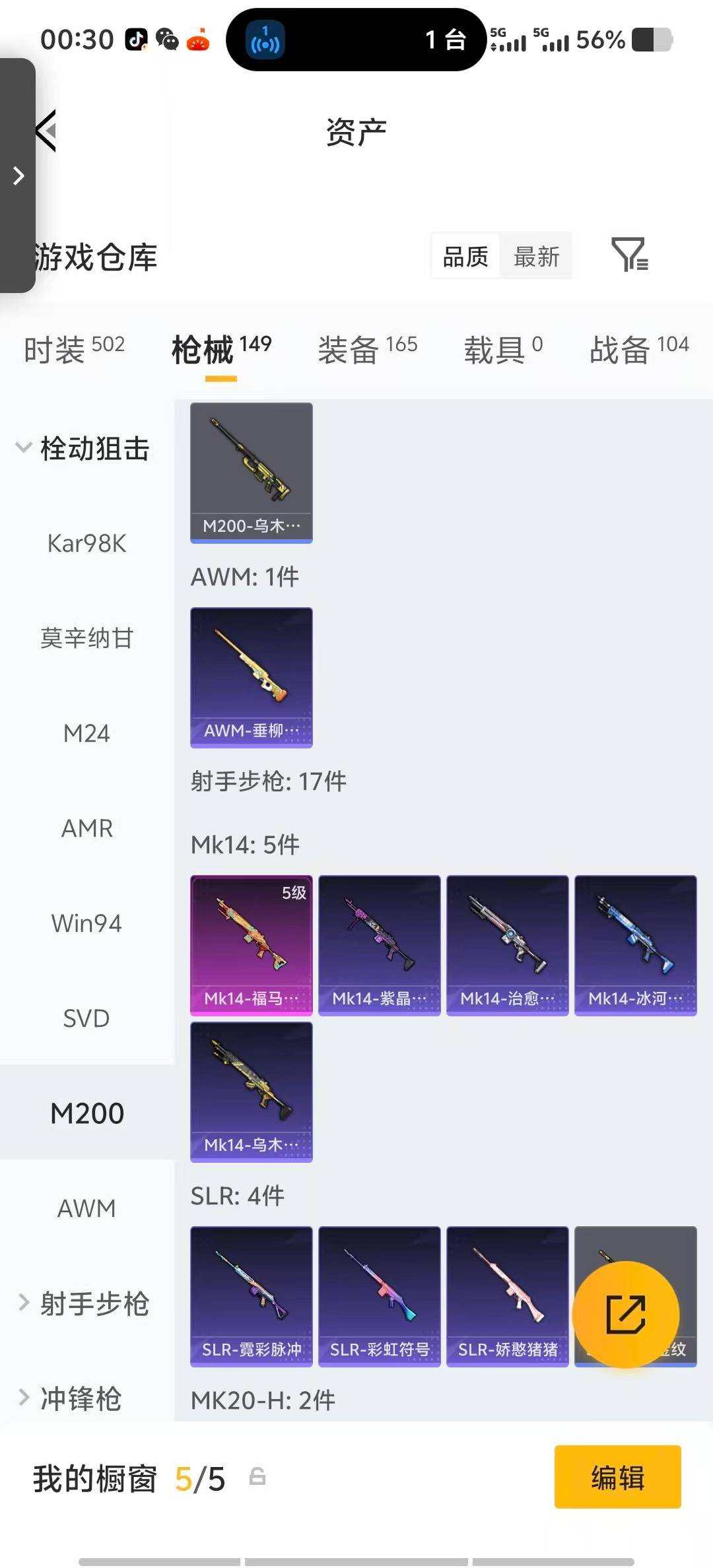Viewport: 713px width, 1568px height.
Task: Switch sorting to 品质
Action: [x=464, y=257]
